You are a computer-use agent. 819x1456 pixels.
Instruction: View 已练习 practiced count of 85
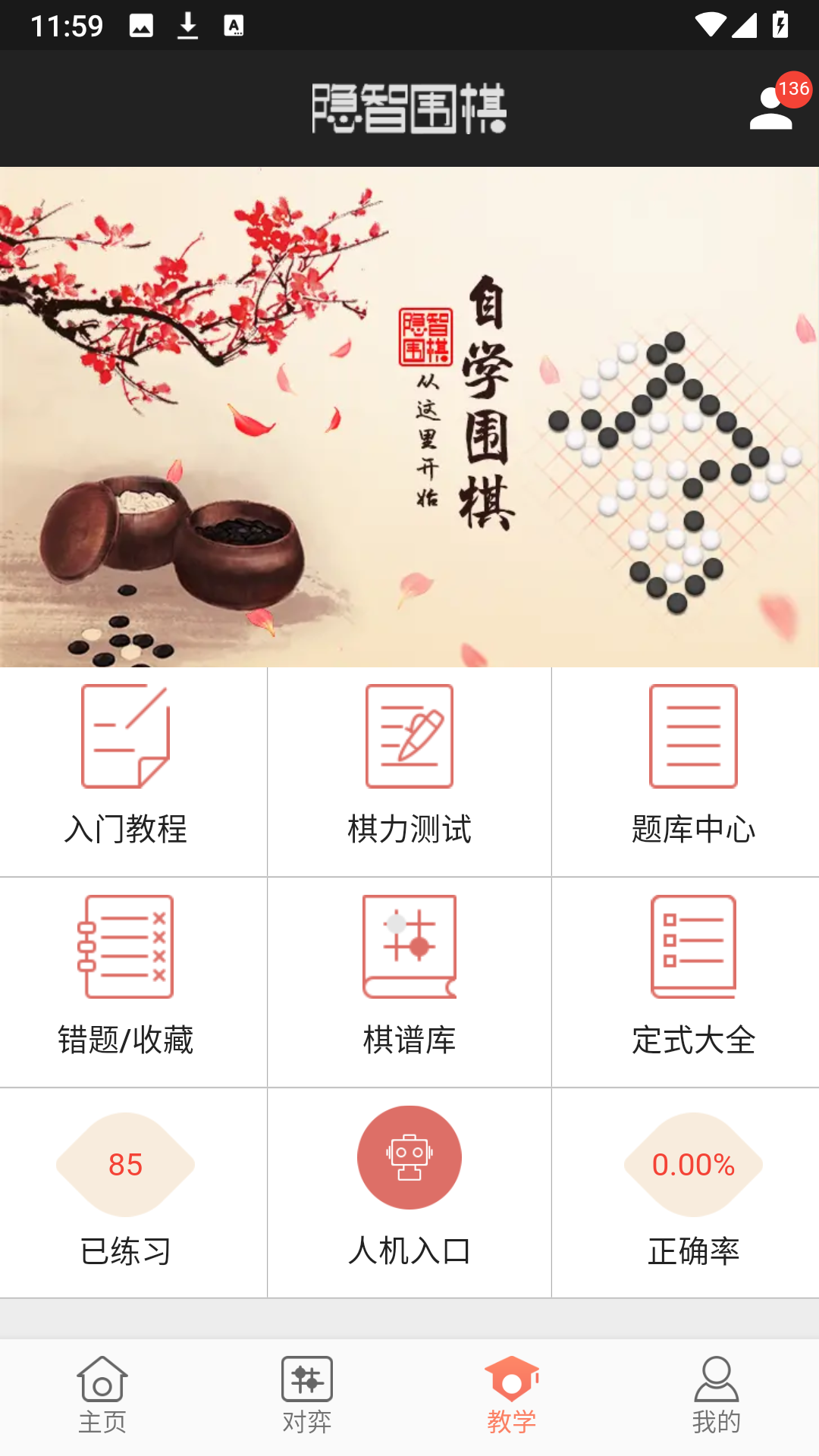(126, 1191)
